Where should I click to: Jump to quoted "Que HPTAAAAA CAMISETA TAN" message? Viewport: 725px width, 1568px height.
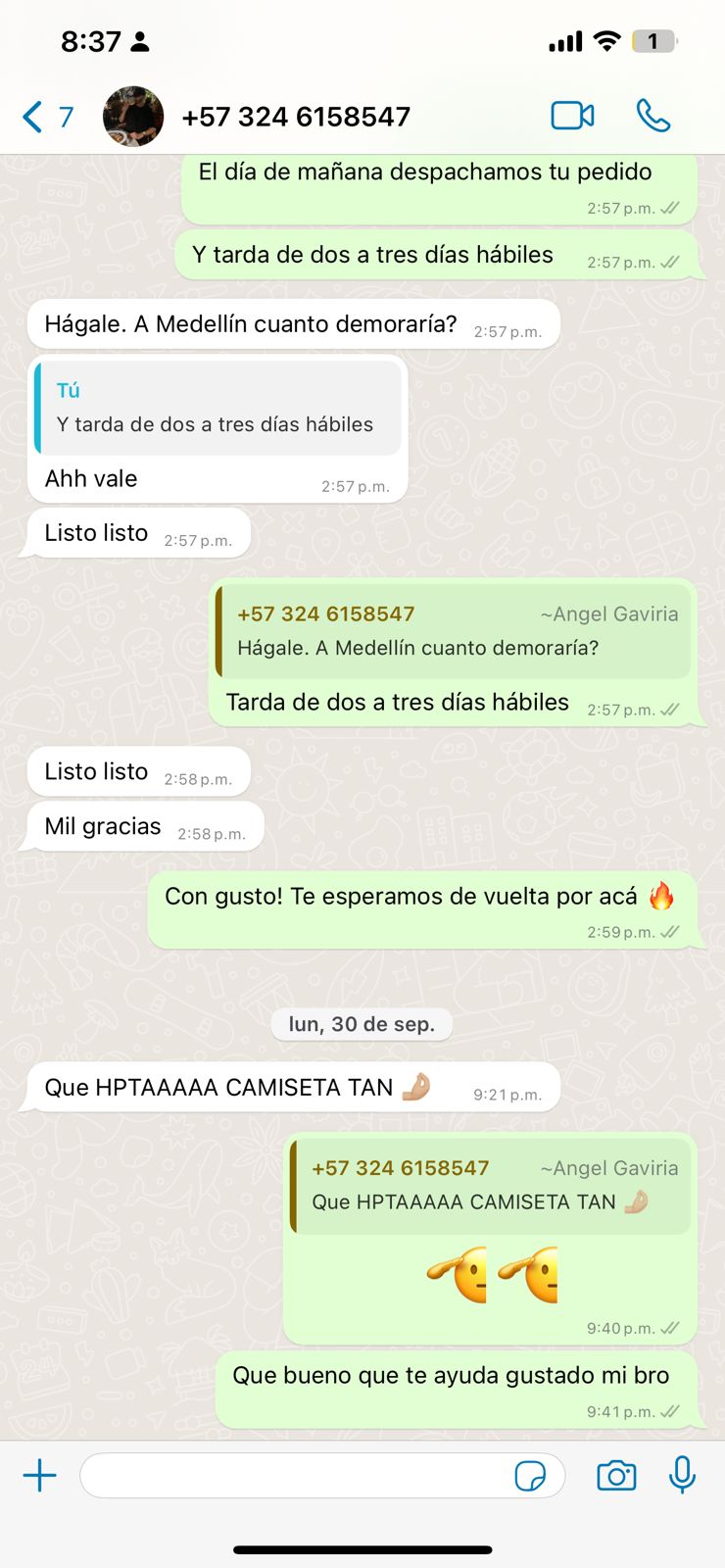click(x=492, y=1186)
